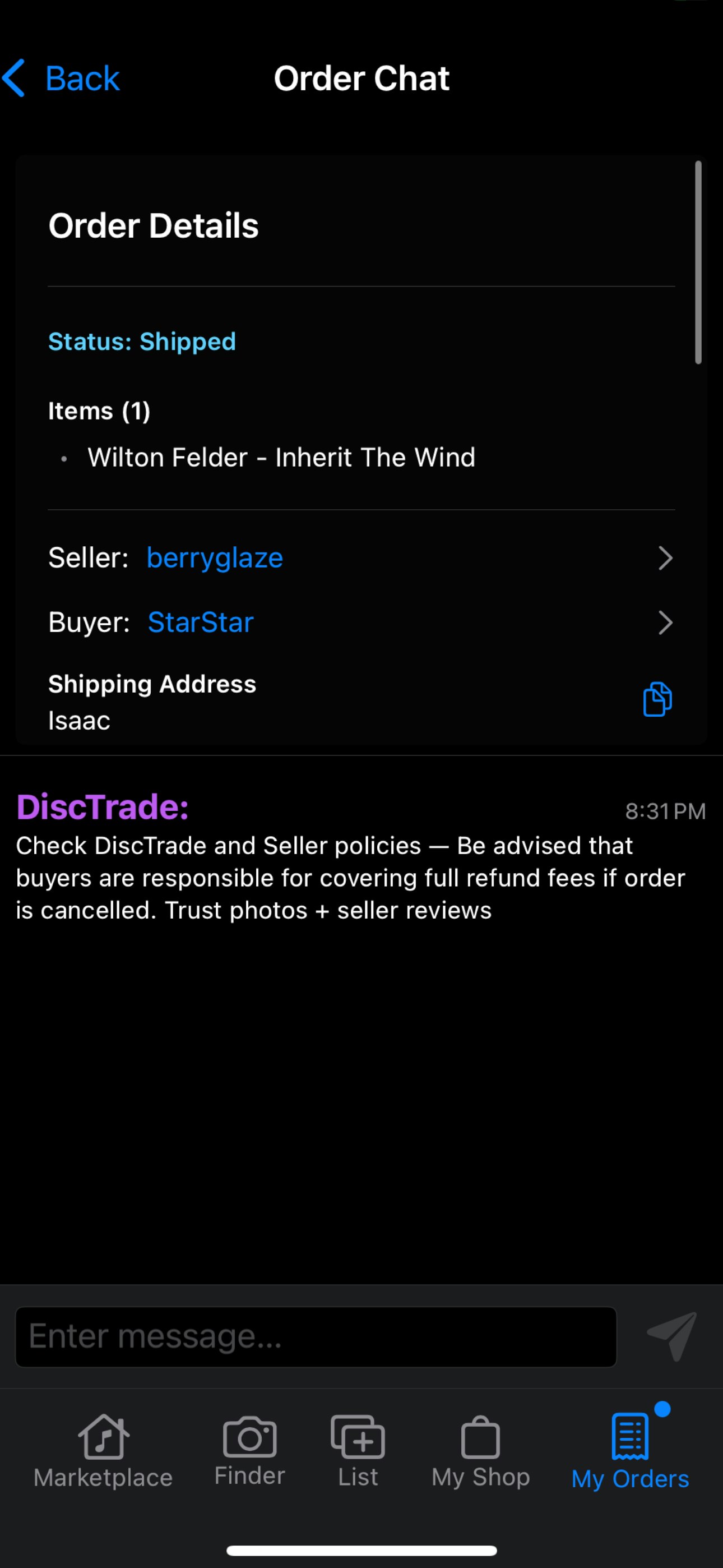Send the chat message

pos(672,1336)
